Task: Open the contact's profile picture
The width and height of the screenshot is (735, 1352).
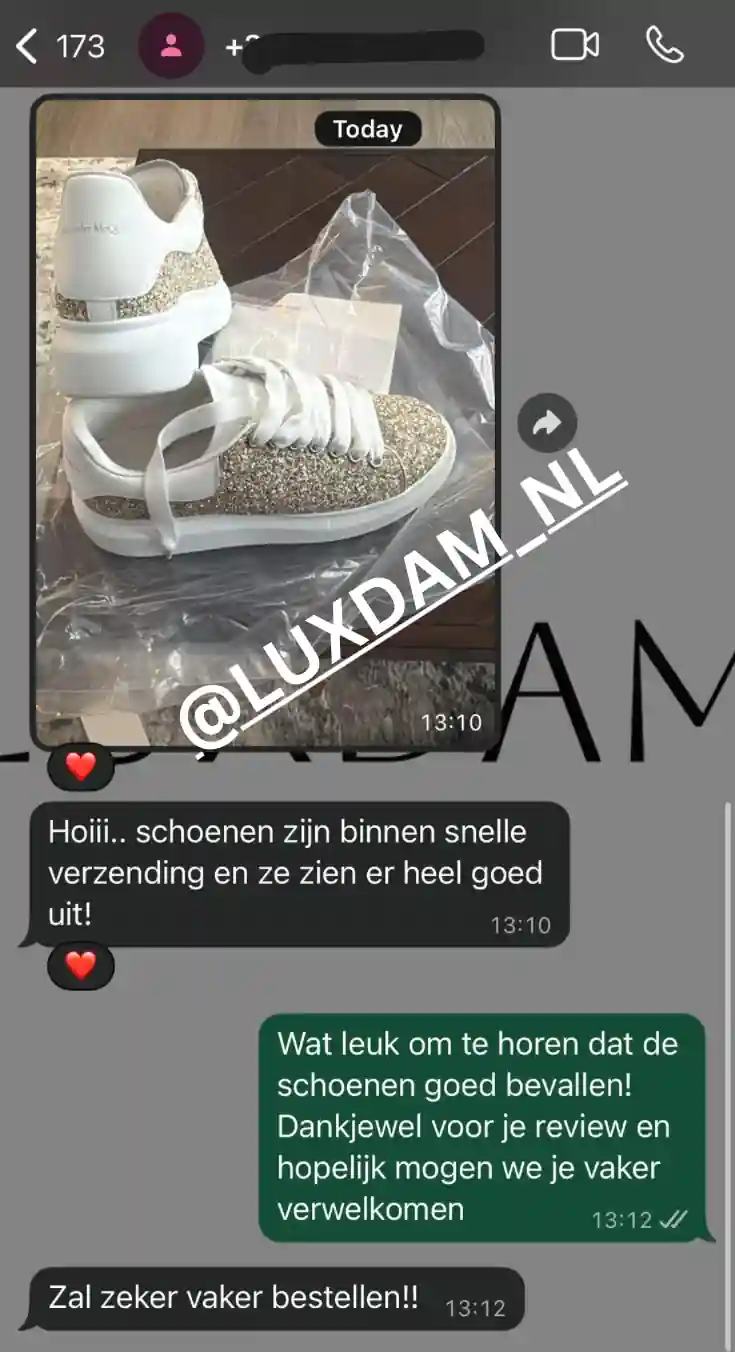Action: tap(171, 45)
